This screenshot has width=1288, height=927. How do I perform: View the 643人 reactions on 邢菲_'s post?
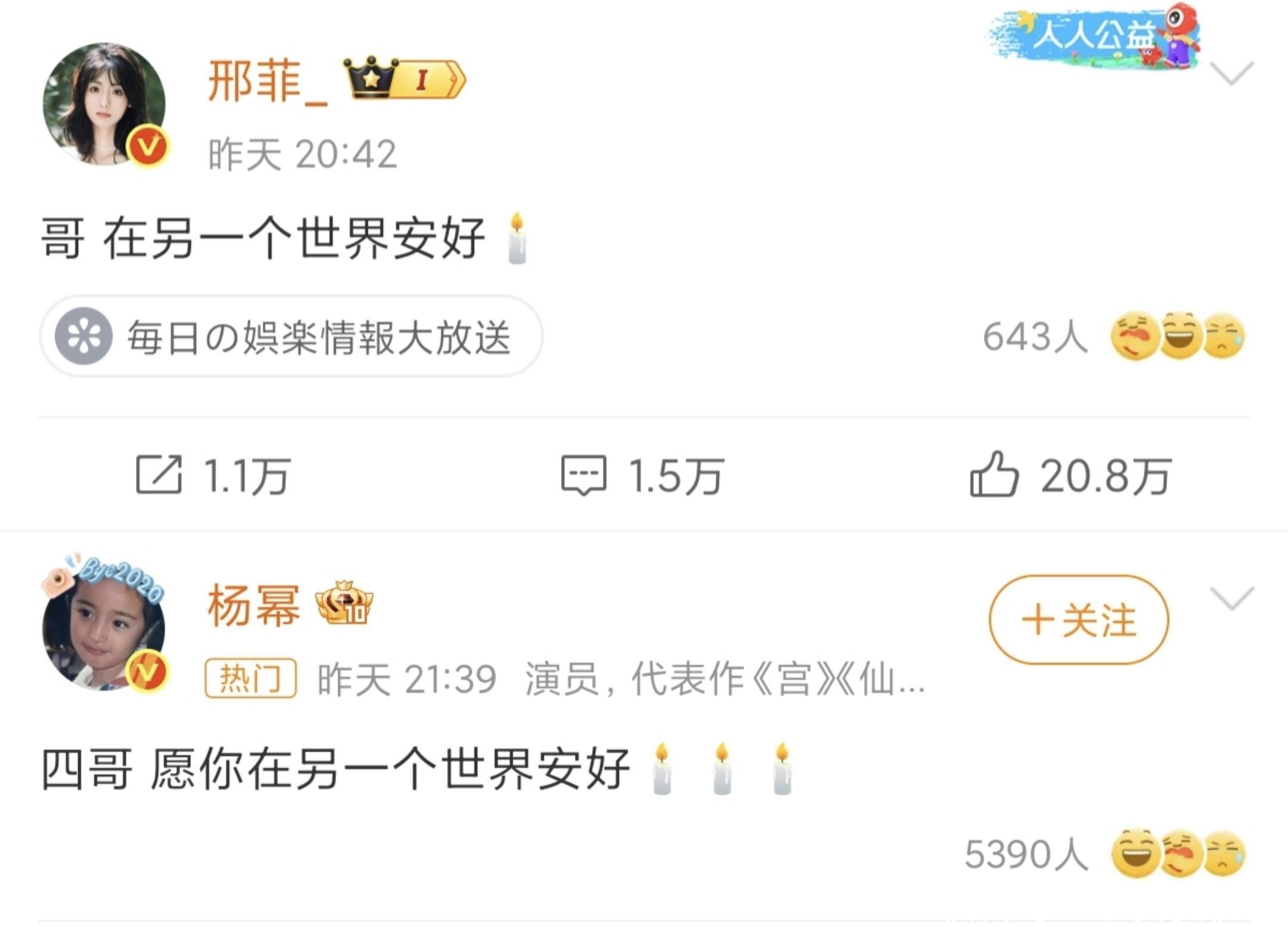point(1113,336)
